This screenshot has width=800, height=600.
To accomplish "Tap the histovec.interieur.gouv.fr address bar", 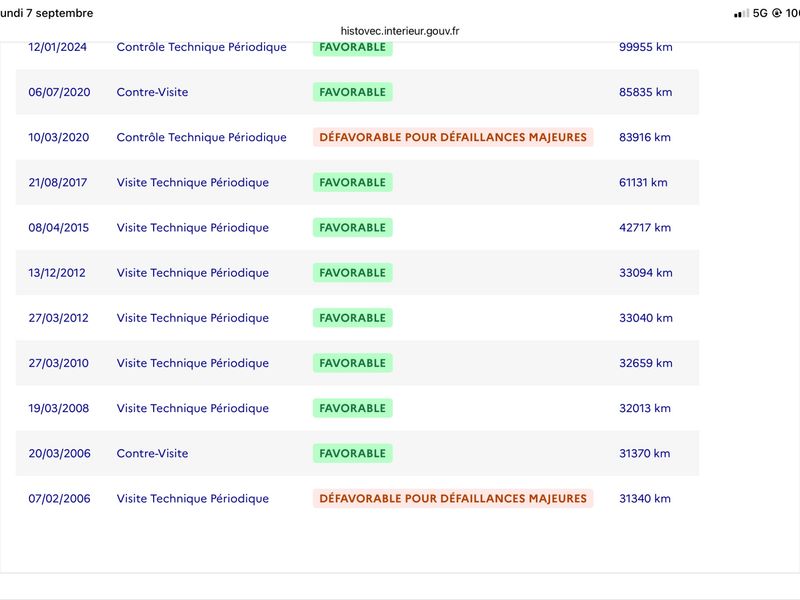I will coord(399,31).
